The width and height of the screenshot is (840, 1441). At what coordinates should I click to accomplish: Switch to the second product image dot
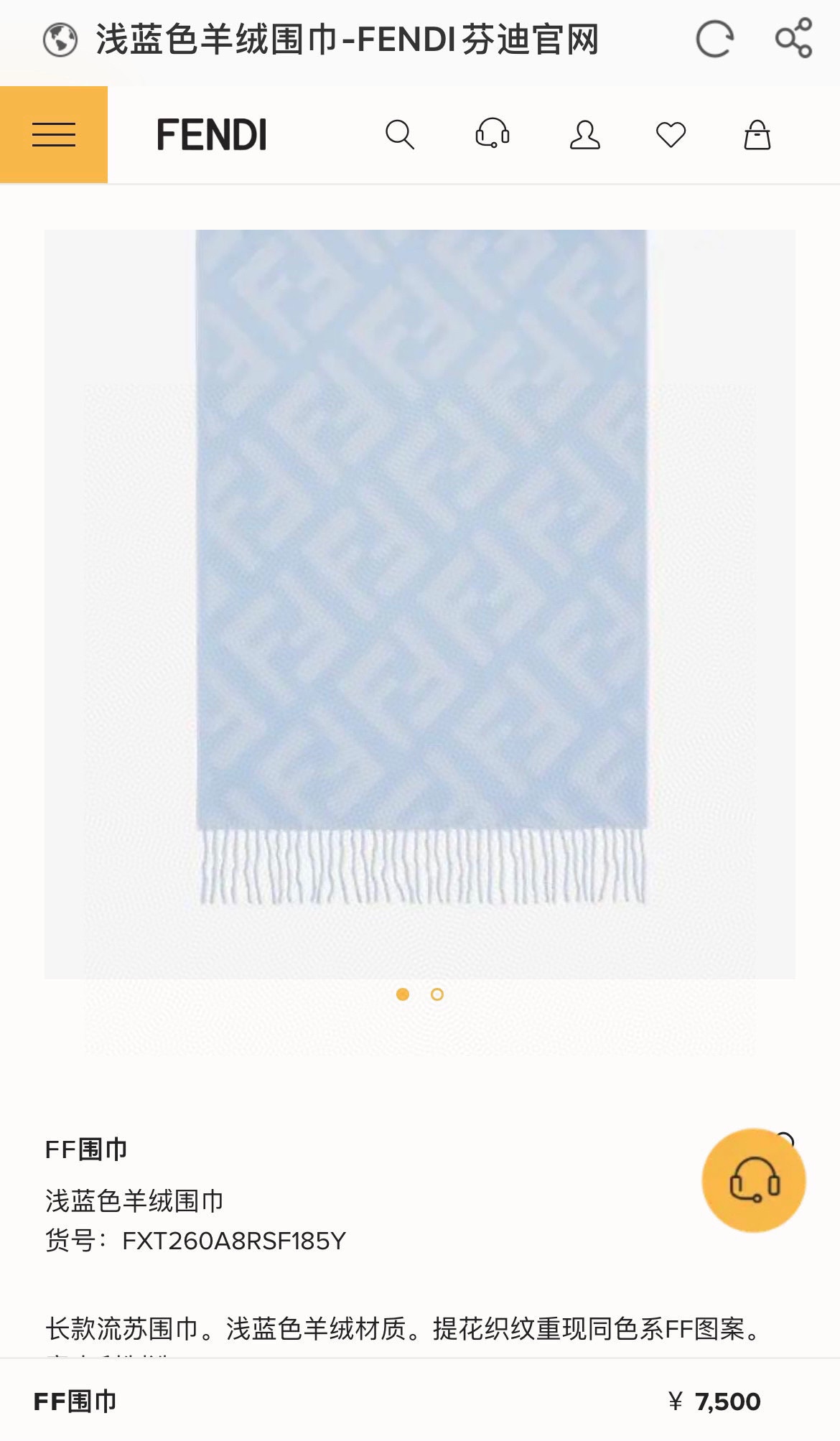[437, 994]
